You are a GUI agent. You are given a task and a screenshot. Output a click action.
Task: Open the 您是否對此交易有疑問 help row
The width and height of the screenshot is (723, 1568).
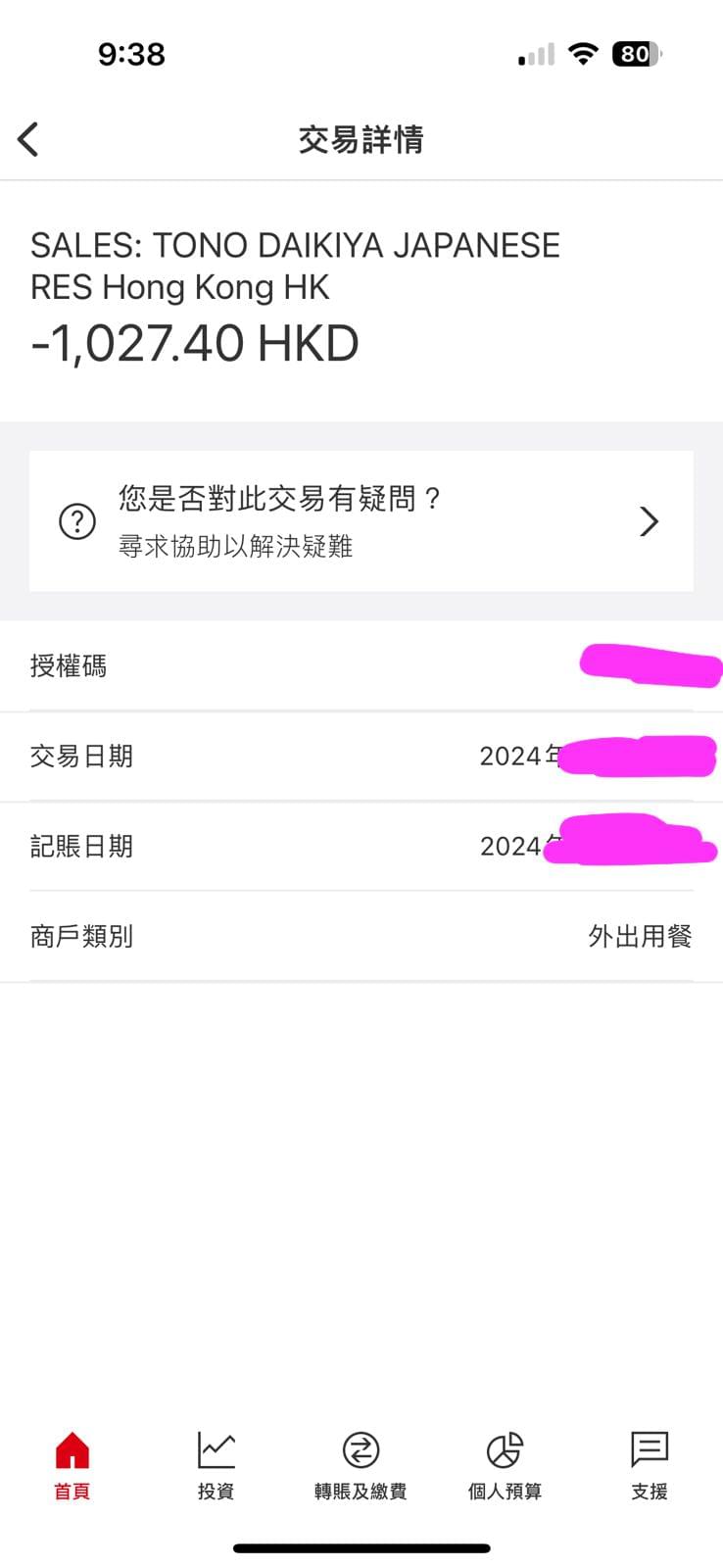[x=361, y=521]
